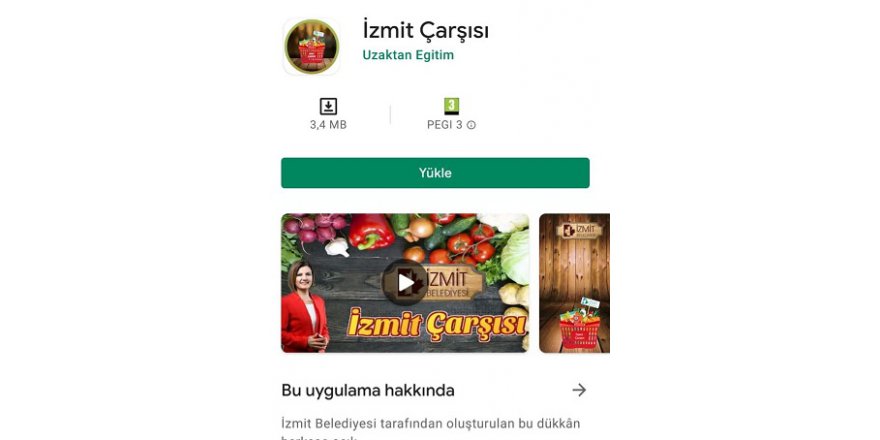Tap the green Yükle install button
This screenshot has width=880, height=440.
(x=435, y=173)
